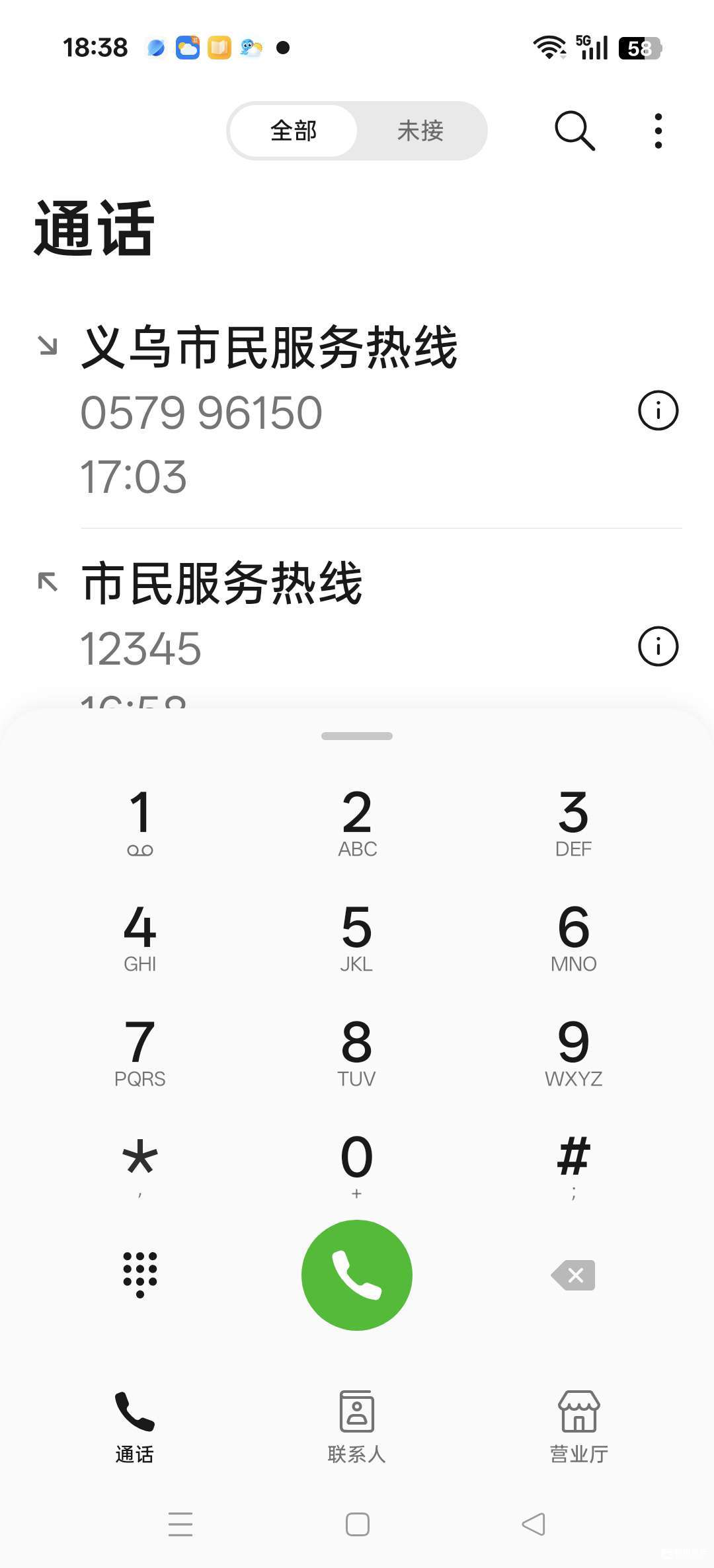Collapse the dialpad using keypad icon
Screen dimensions: 714x1568
[x=139, y=1275]
